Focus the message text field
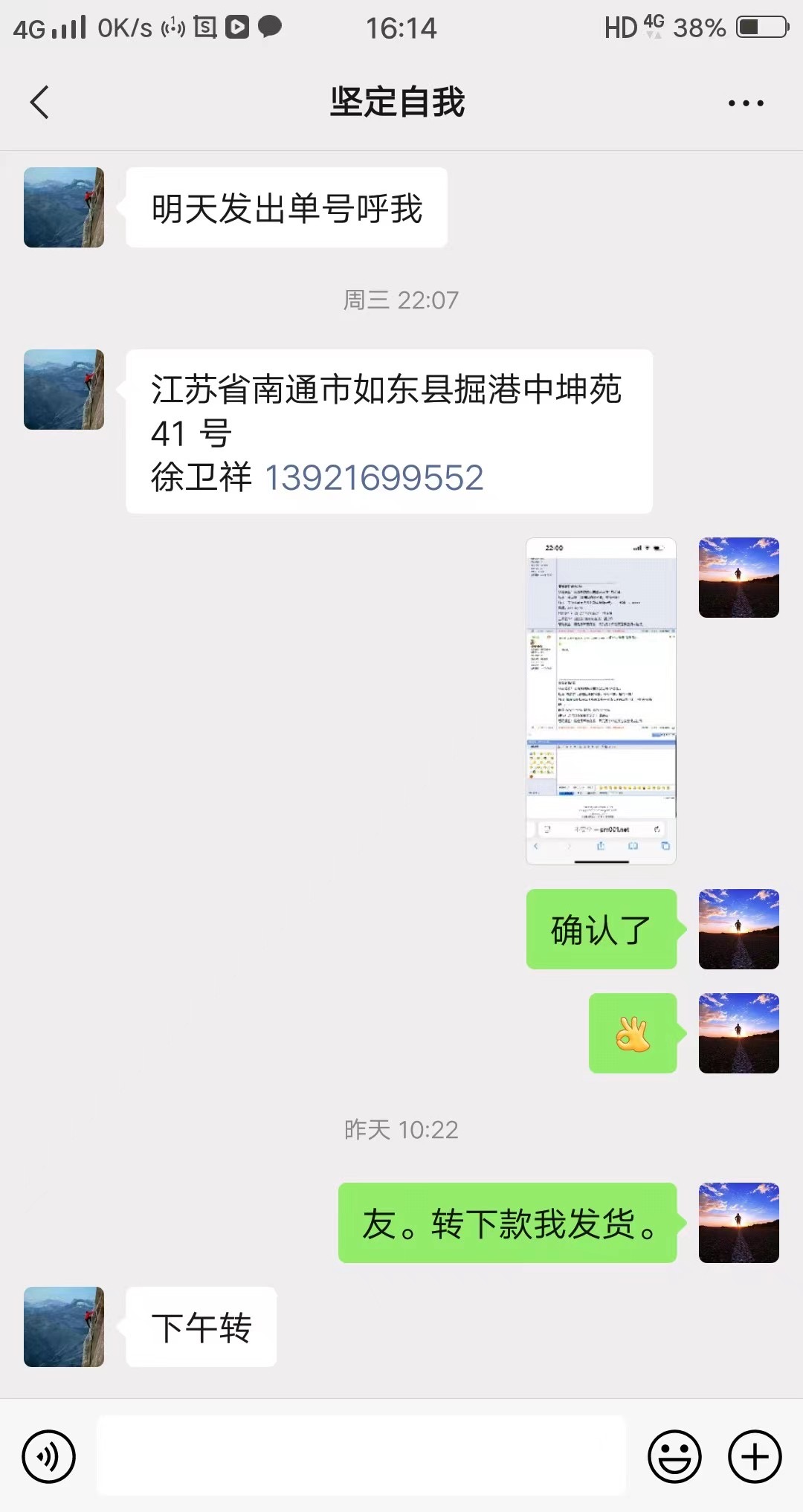The width and height of the screenshot is (803, 1512). pos(361,1455)
